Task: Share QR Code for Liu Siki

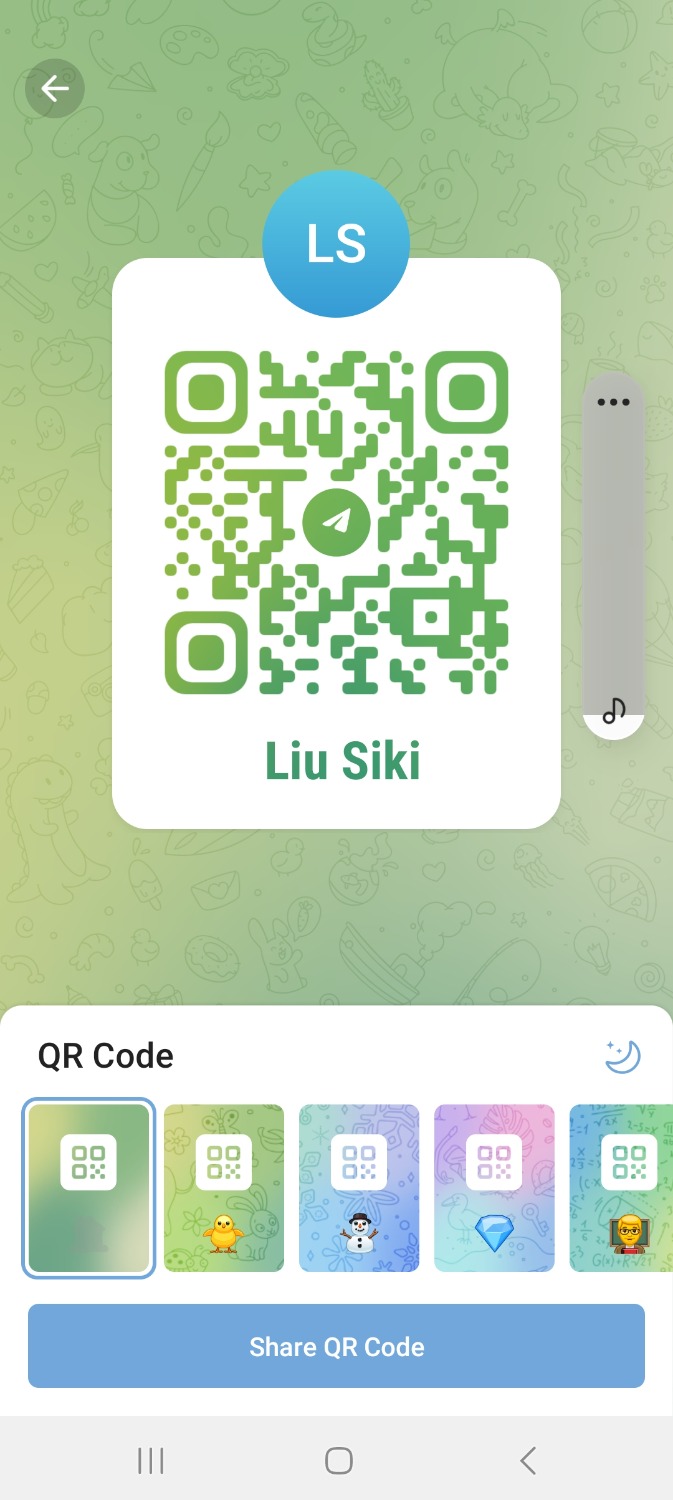Action: (336, 1346)
